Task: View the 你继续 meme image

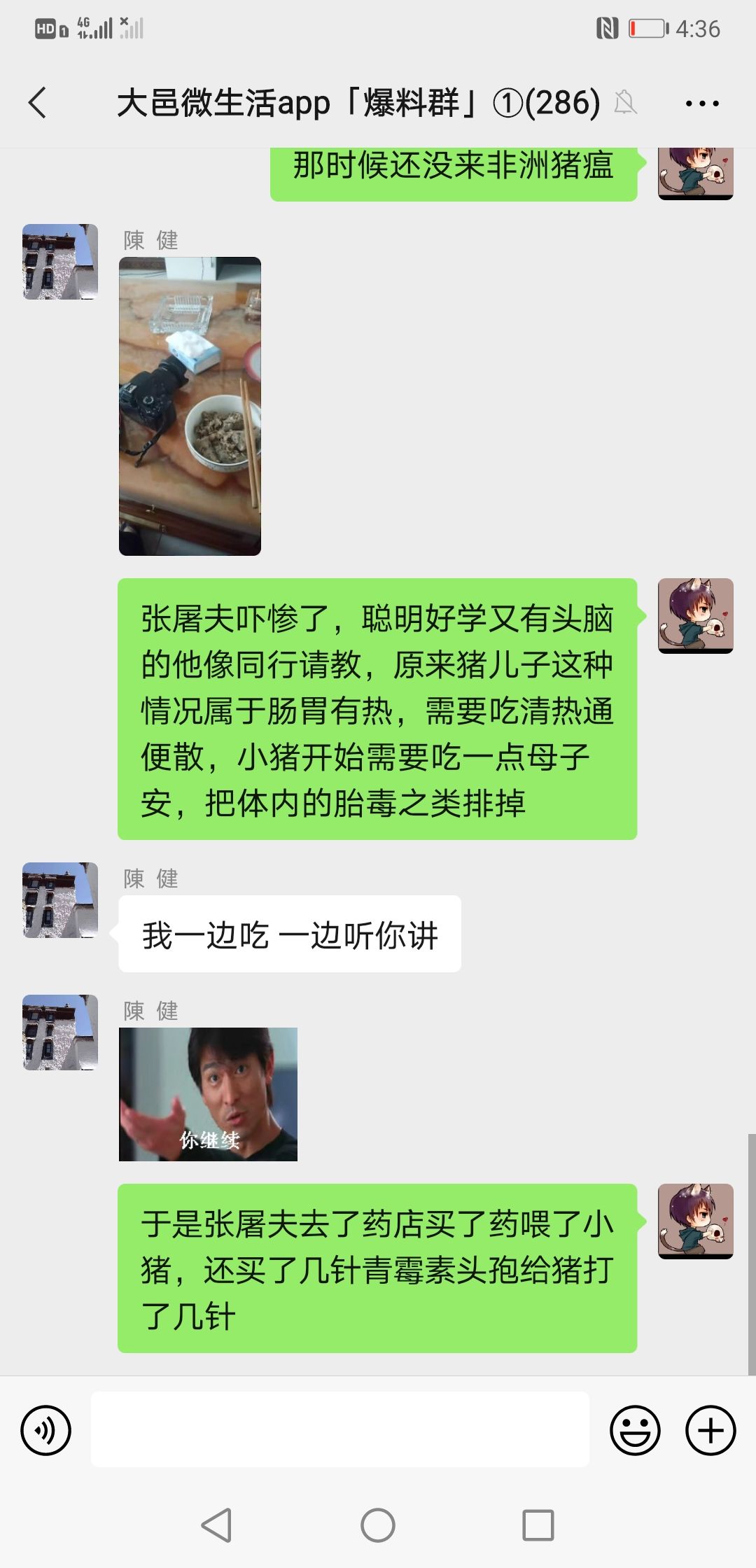Action: point(208,1094)
